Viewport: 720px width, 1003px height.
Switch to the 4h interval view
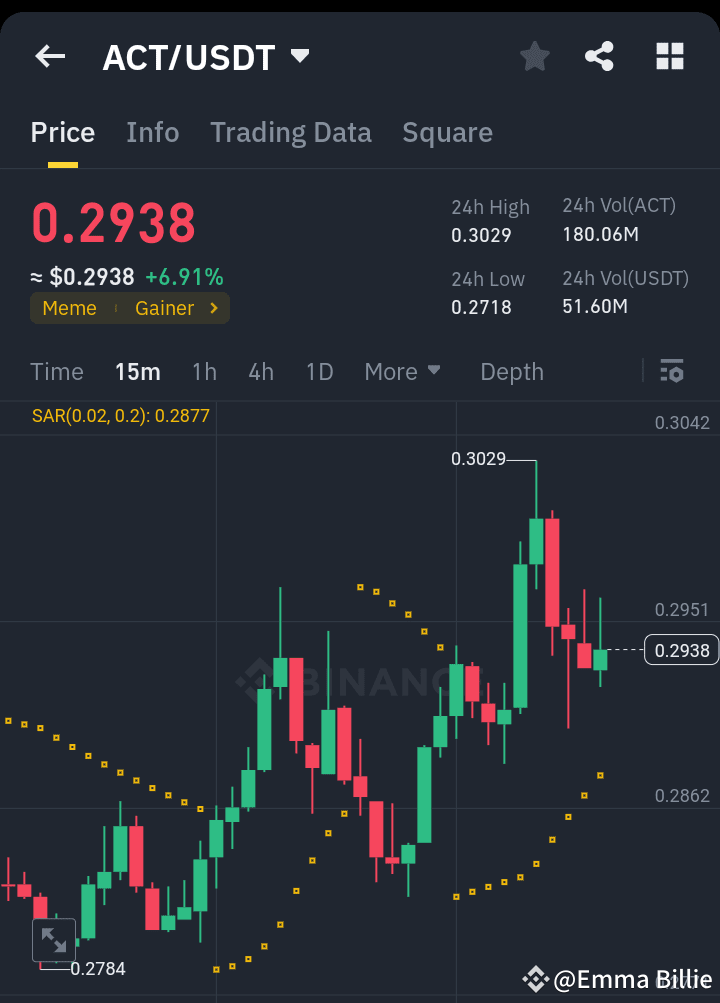tap(261, 371)
